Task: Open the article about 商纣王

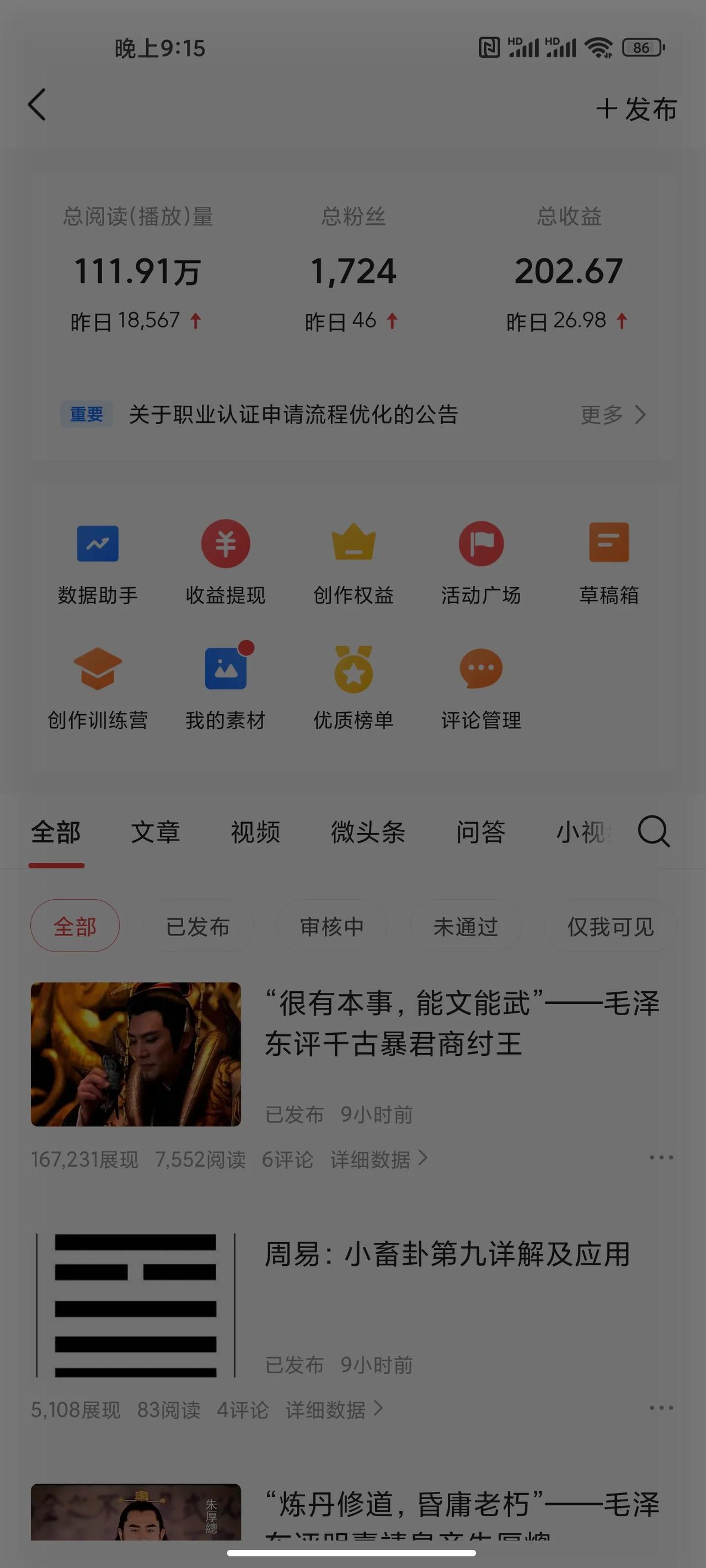Action: [x=462, y=1024]
